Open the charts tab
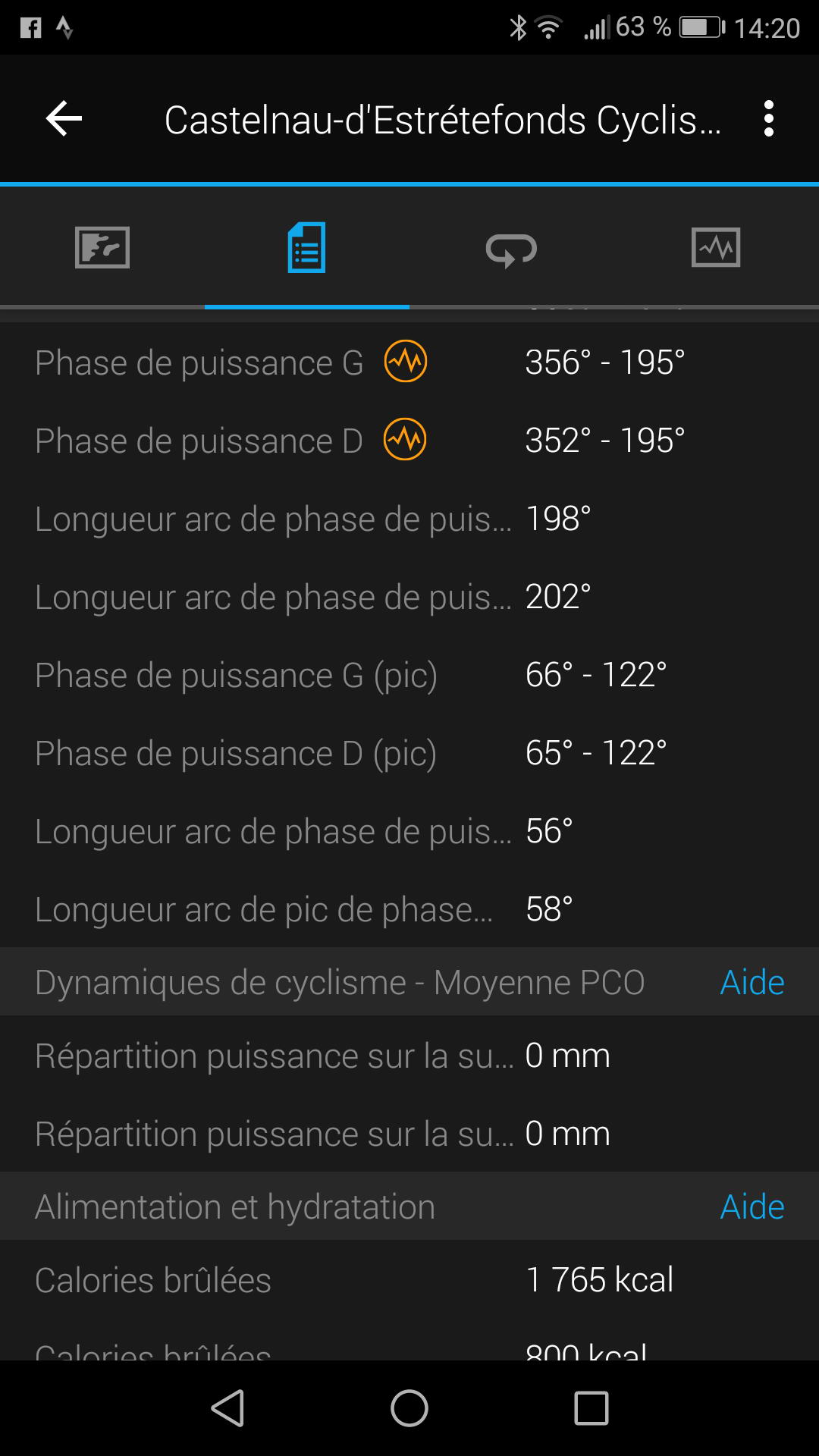 click(716, 247)
